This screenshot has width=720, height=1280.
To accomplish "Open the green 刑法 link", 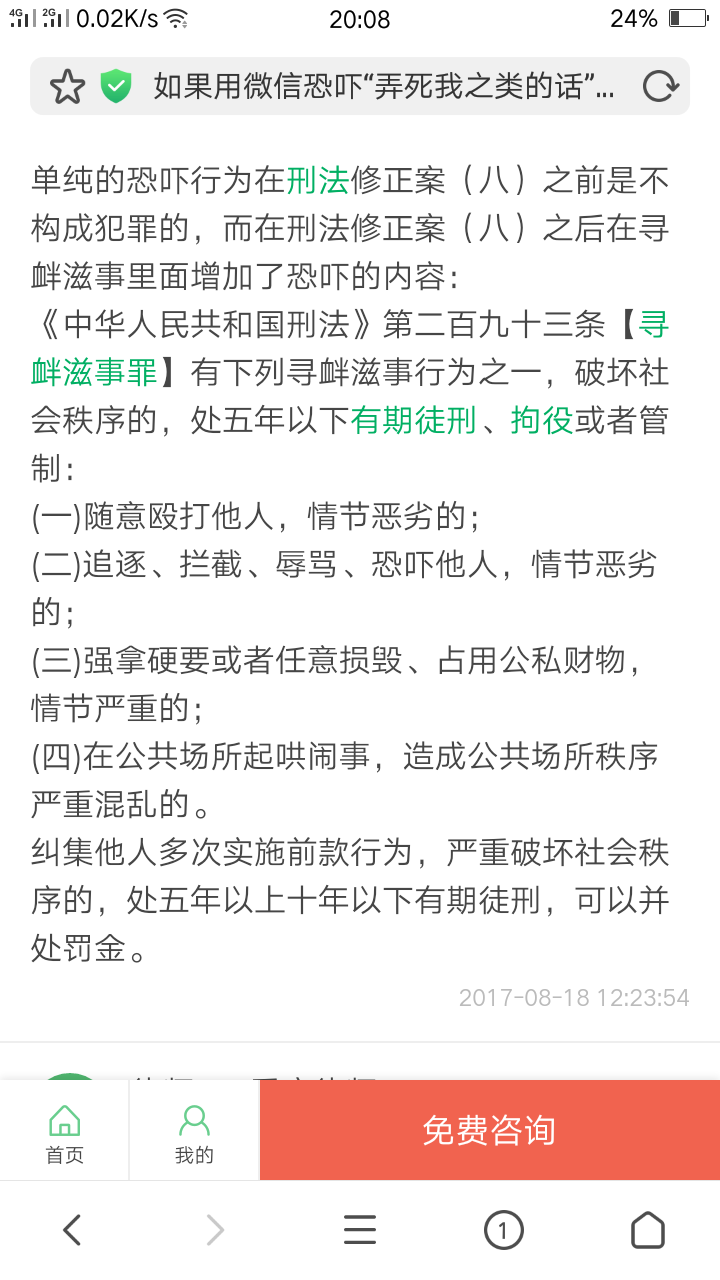I will [x=317, y=181].
